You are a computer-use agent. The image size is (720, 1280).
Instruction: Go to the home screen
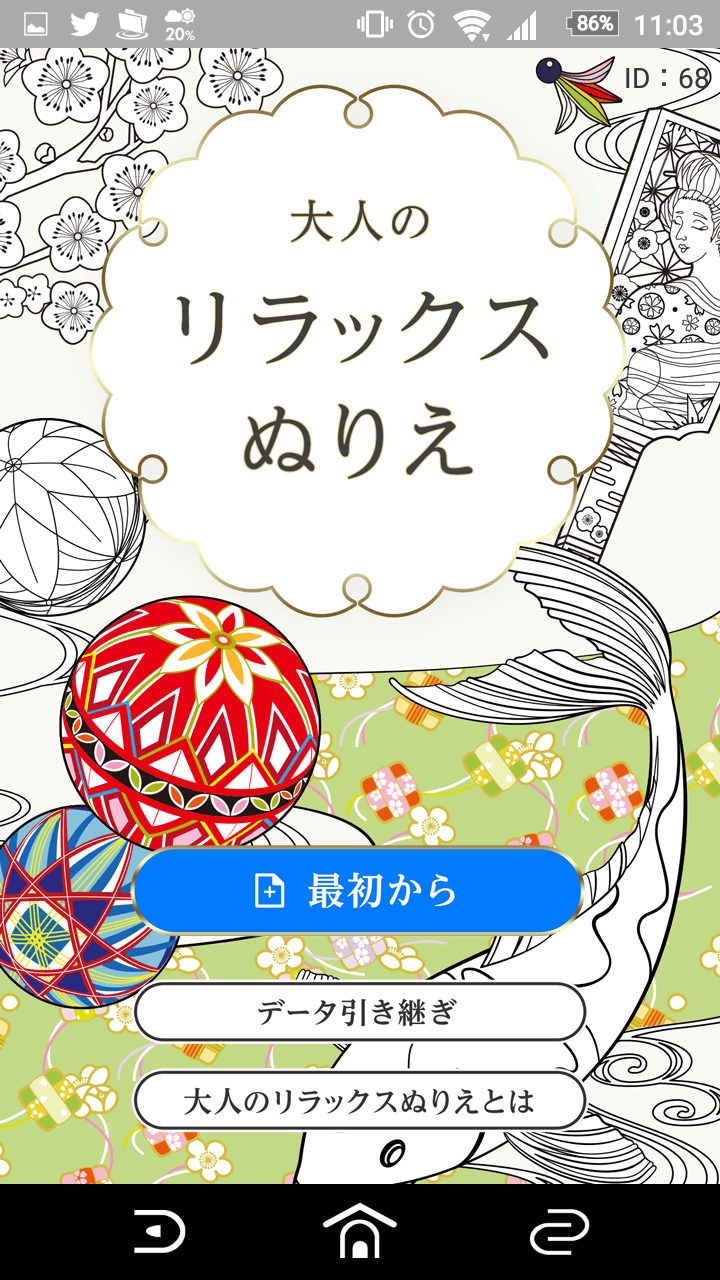359,1232
